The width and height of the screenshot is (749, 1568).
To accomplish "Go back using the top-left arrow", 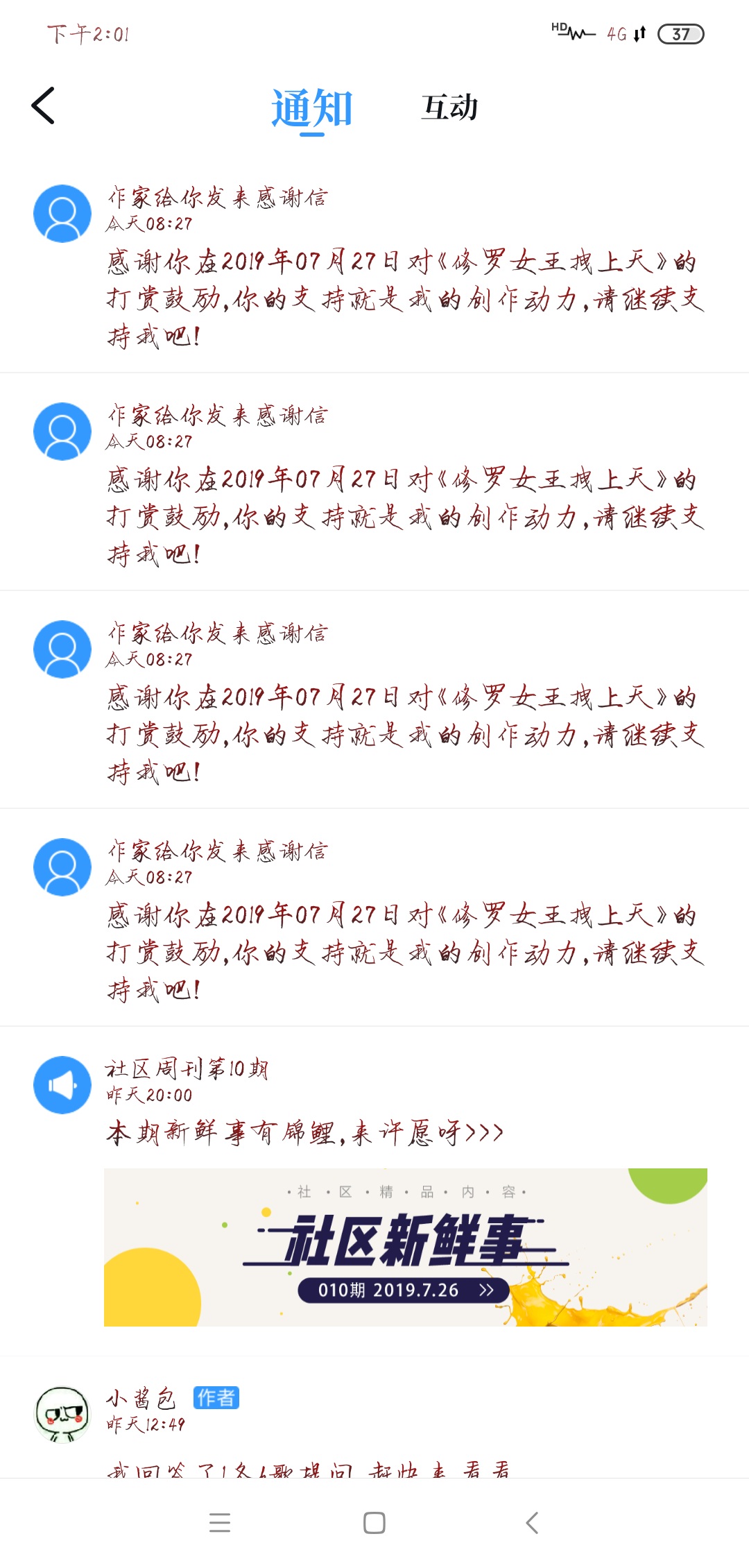I will tap(43, 106).
